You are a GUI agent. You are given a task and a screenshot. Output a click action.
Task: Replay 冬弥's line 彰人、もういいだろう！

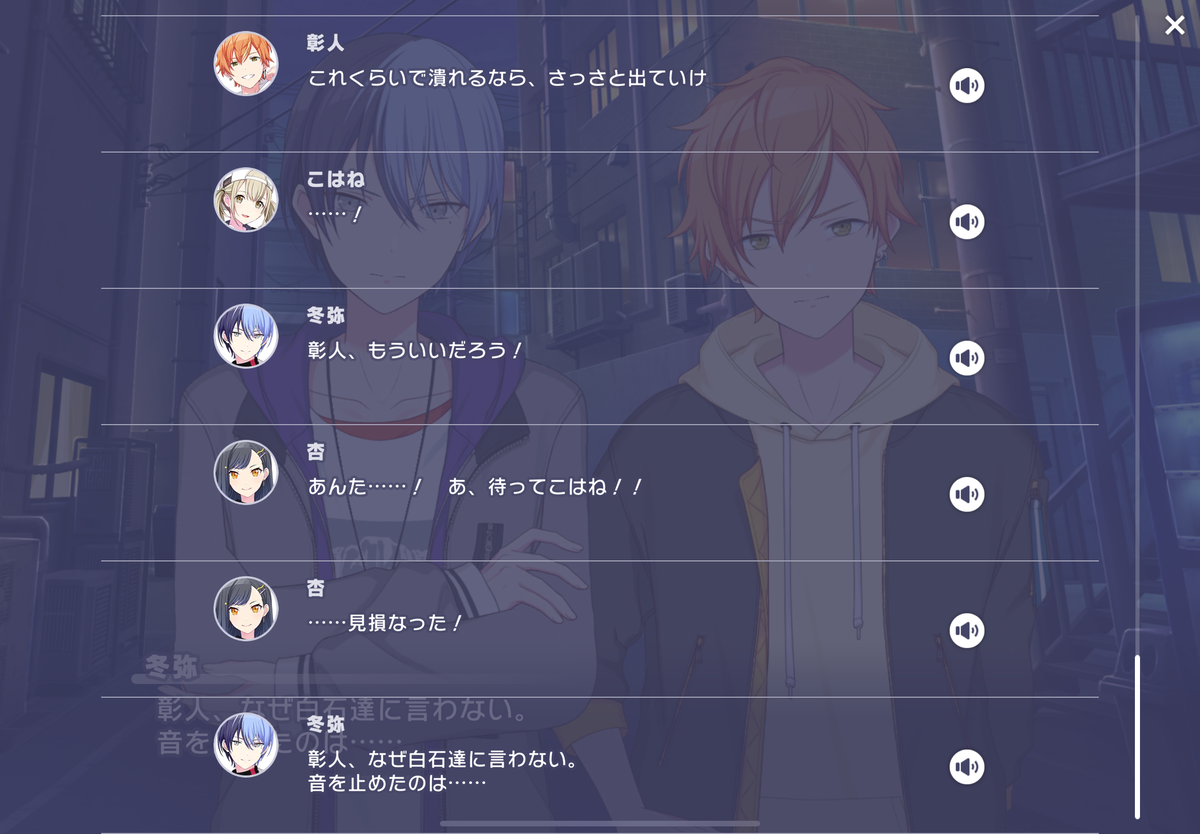[x=966, y=358]
